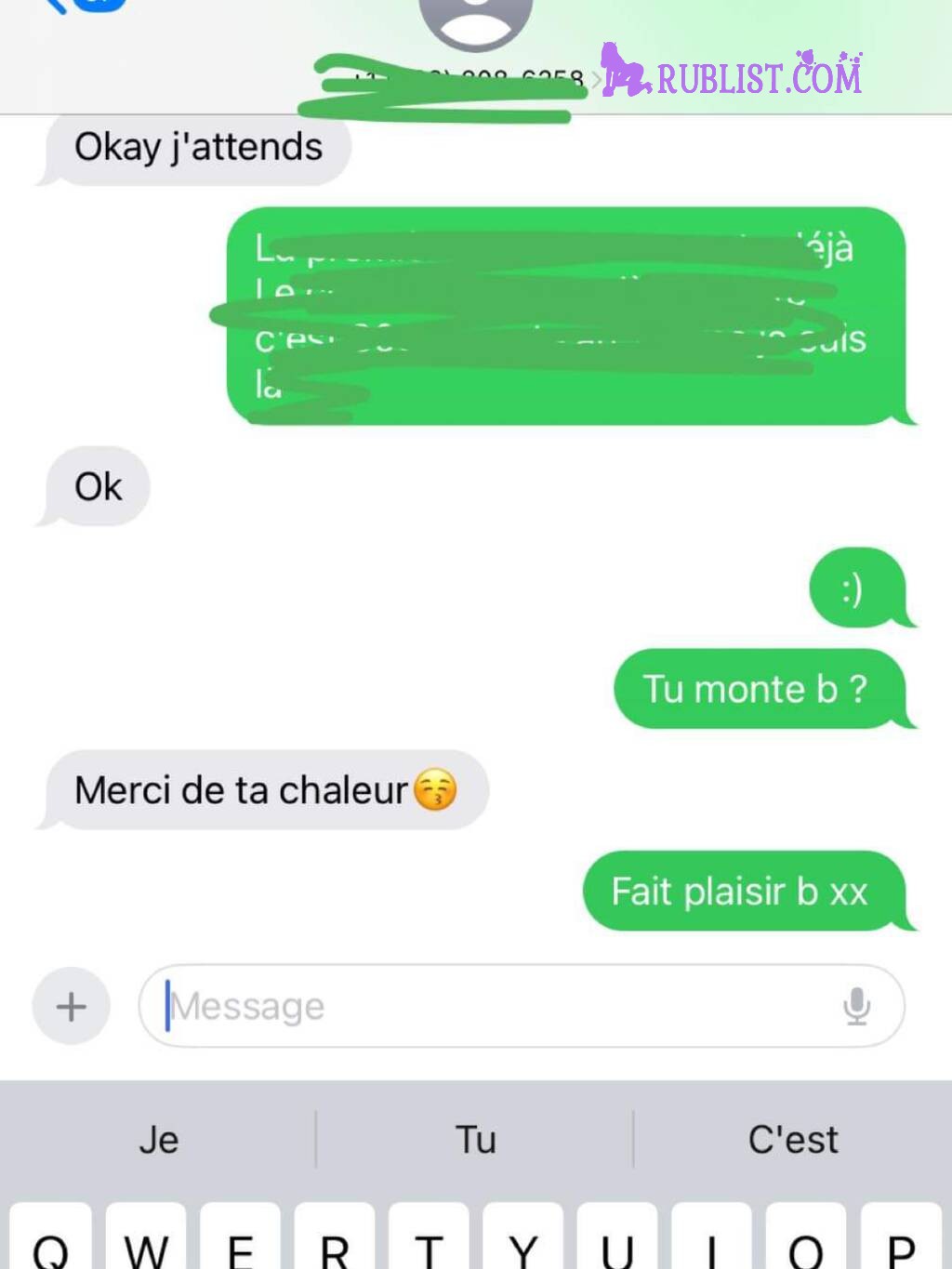Start dictation with the microphone icon
The height and width of the screenshot is (1269, 952).
(x=856, y=1006)
